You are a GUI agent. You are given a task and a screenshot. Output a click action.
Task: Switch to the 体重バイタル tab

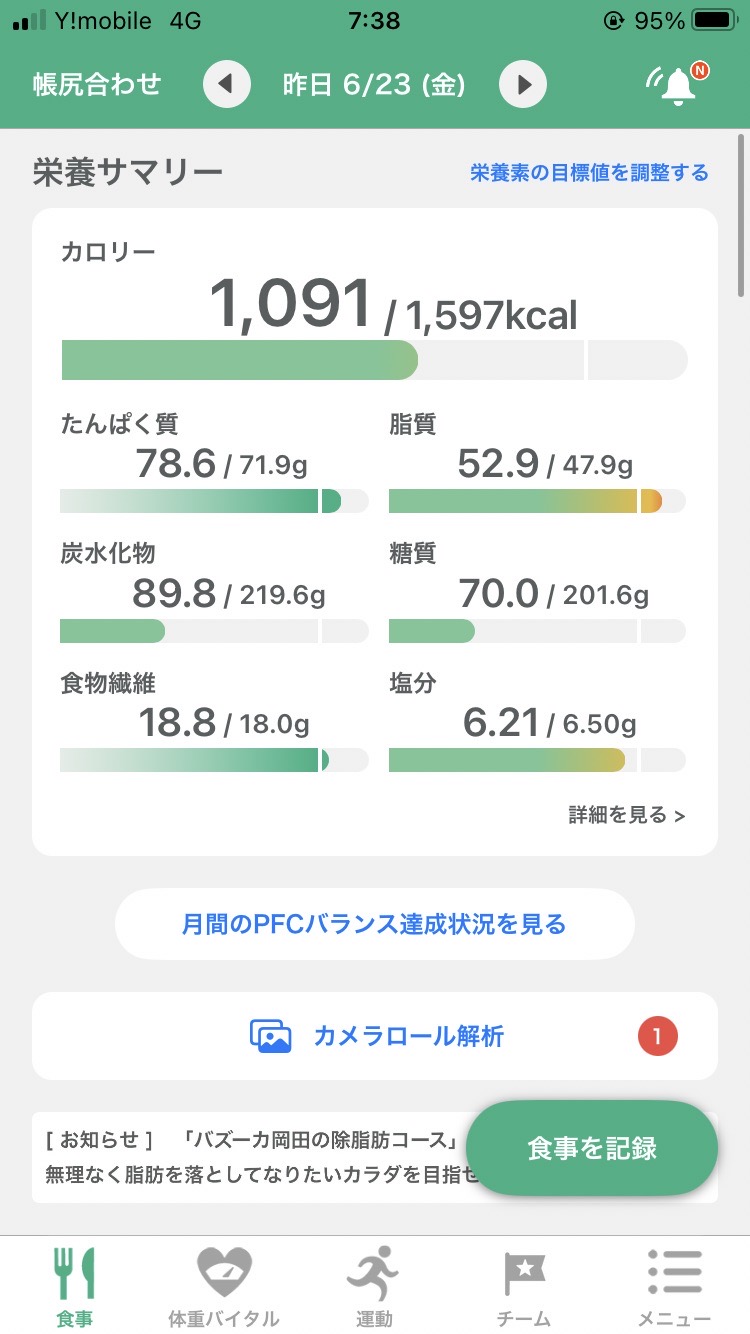tap(224, 1286)
